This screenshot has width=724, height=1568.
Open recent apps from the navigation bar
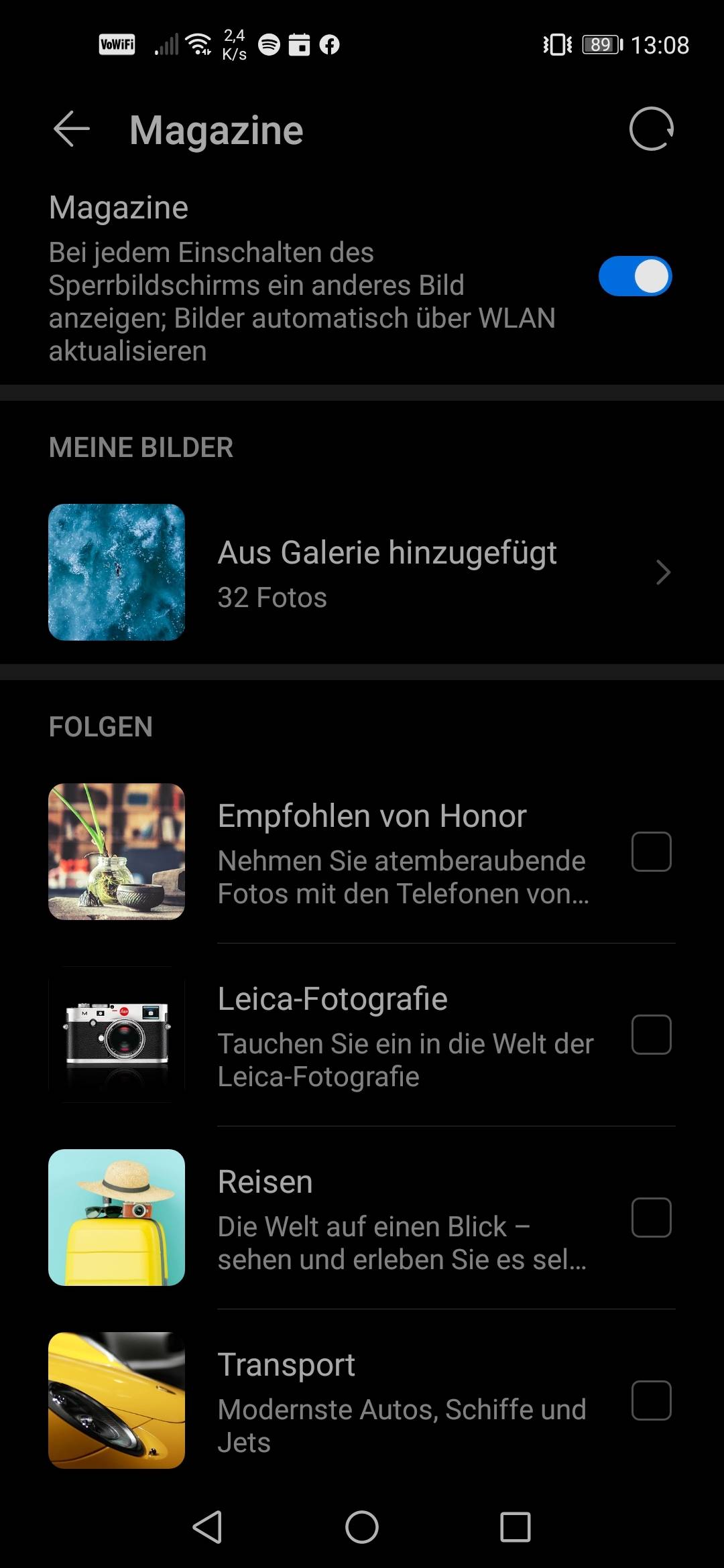(x=516, y=1528)
